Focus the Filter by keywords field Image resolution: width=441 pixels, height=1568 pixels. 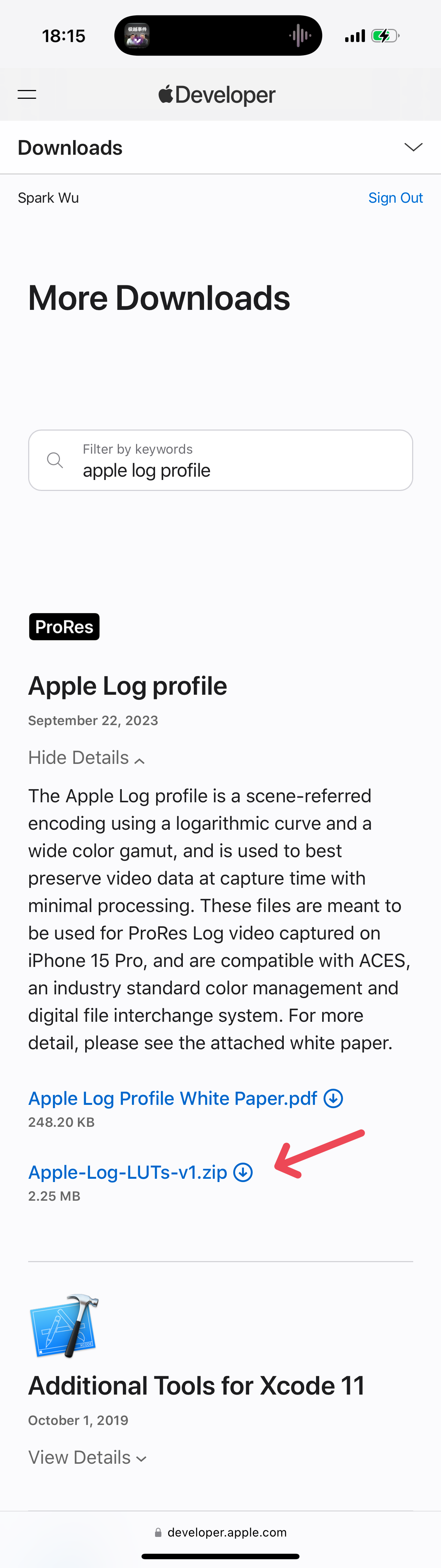pyautogui.click(x=221, y=460)
